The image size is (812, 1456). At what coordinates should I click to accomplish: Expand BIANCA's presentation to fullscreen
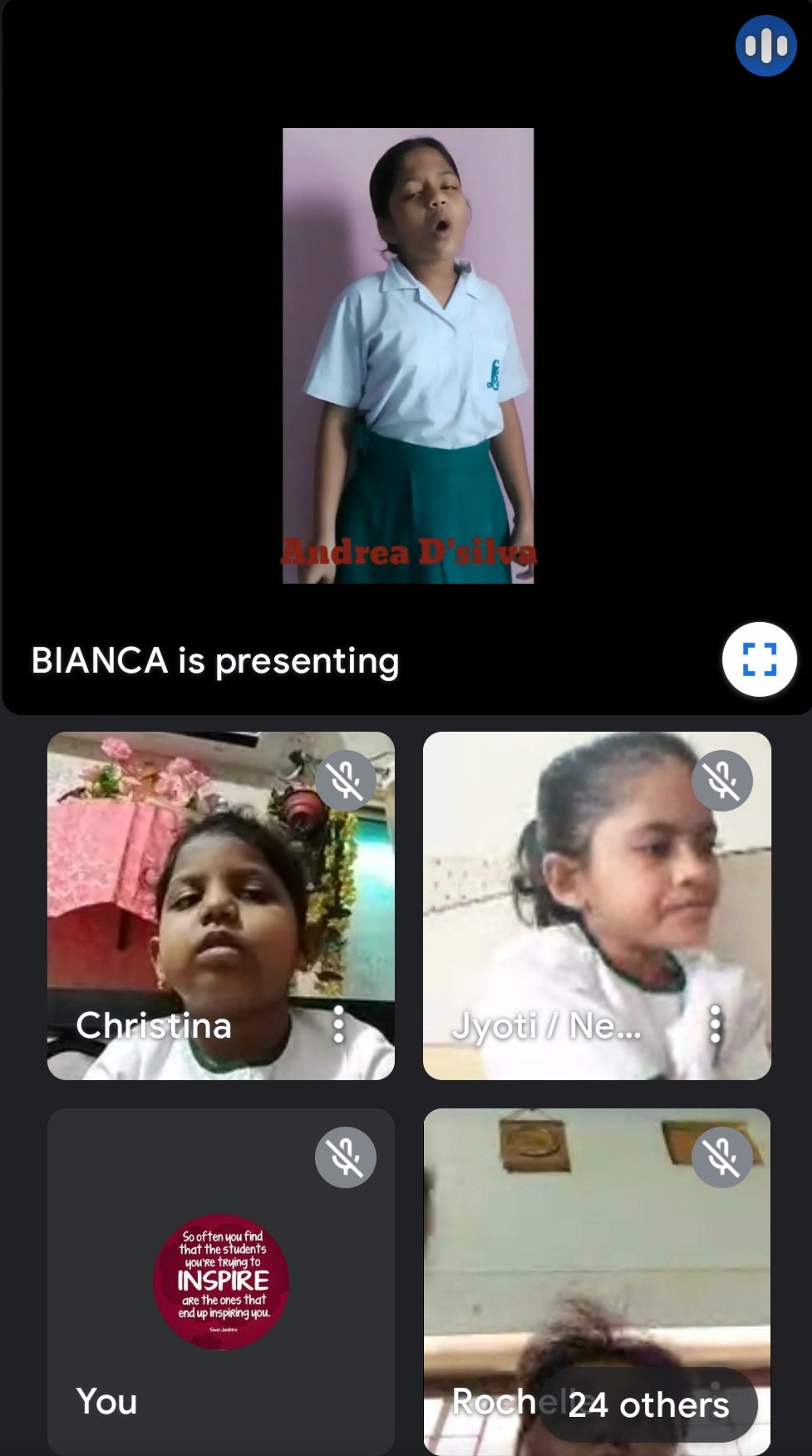759,659
